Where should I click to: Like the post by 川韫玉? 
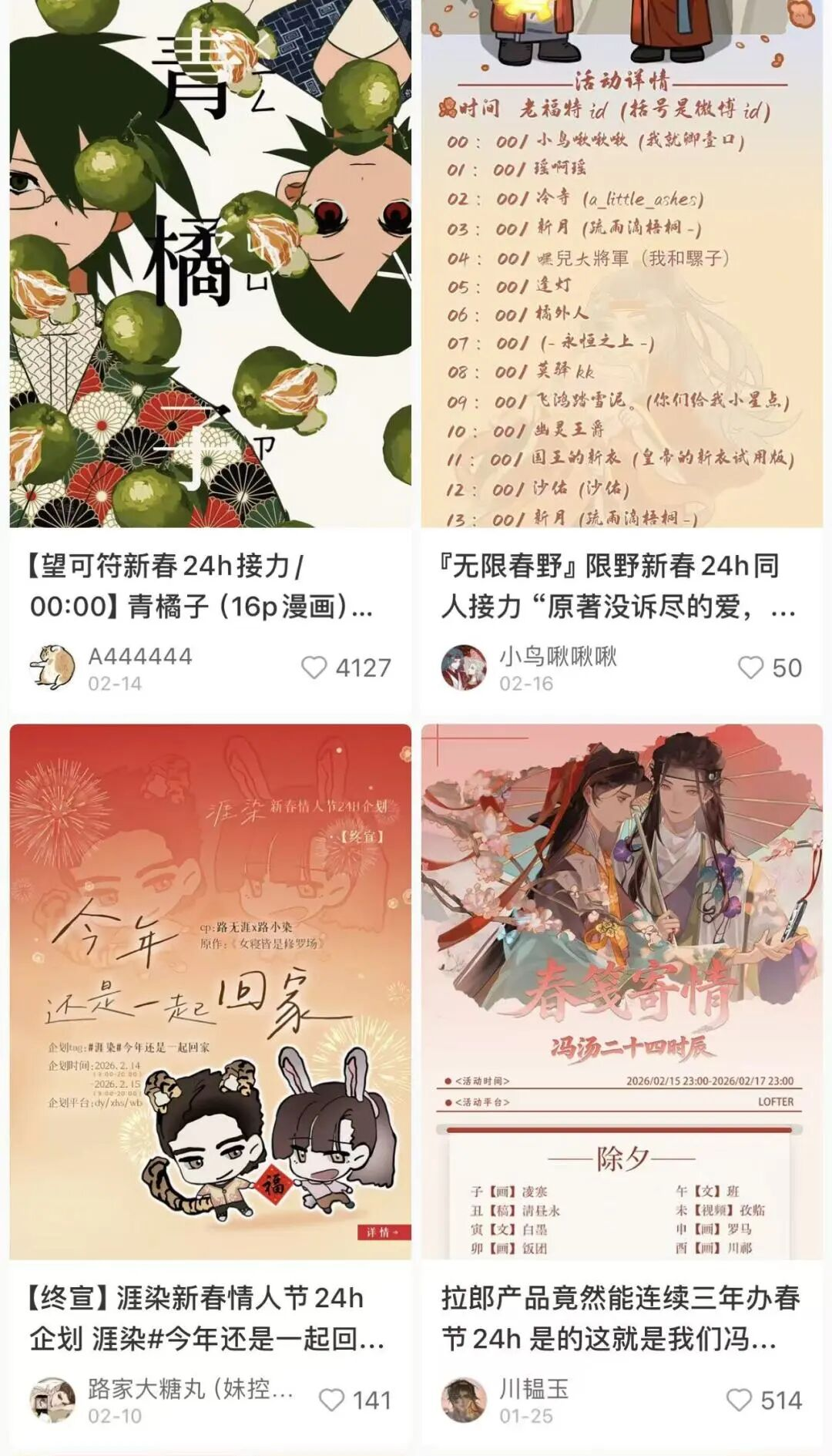pos(739,1400)
